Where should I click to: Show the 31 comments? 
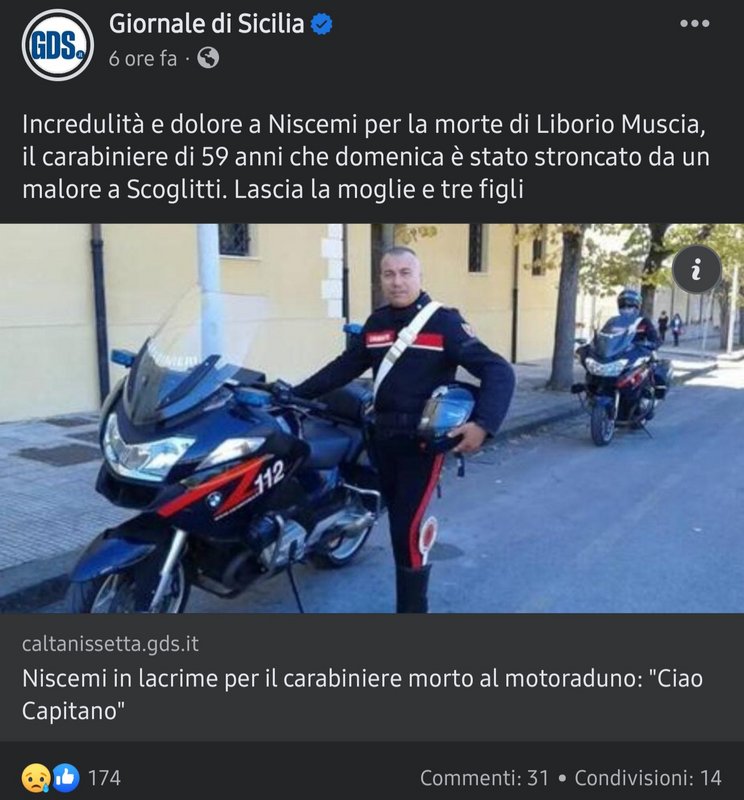click(482, 777)
